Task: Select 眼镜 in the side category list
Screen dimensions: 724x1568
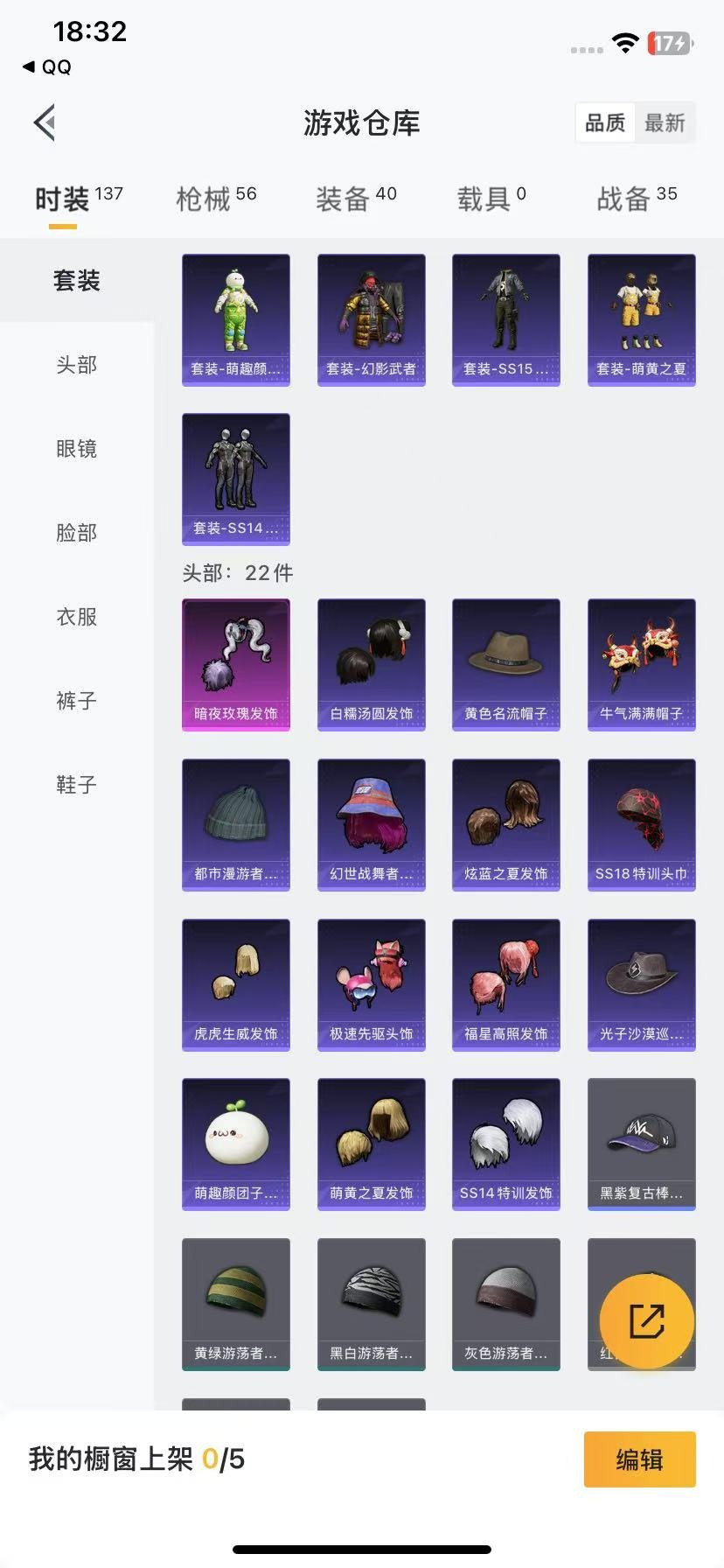Action: pos(77,449)
